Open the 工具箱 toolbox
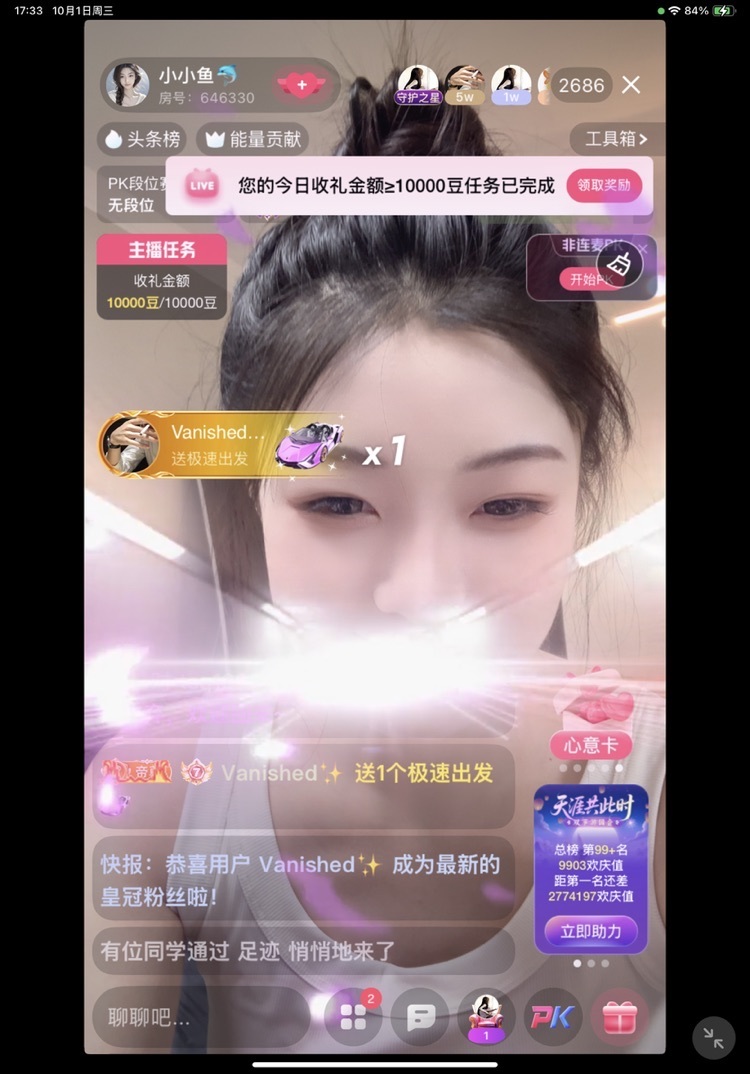The width and height of the screenshot is (750, 1074). tap(616, 139)
